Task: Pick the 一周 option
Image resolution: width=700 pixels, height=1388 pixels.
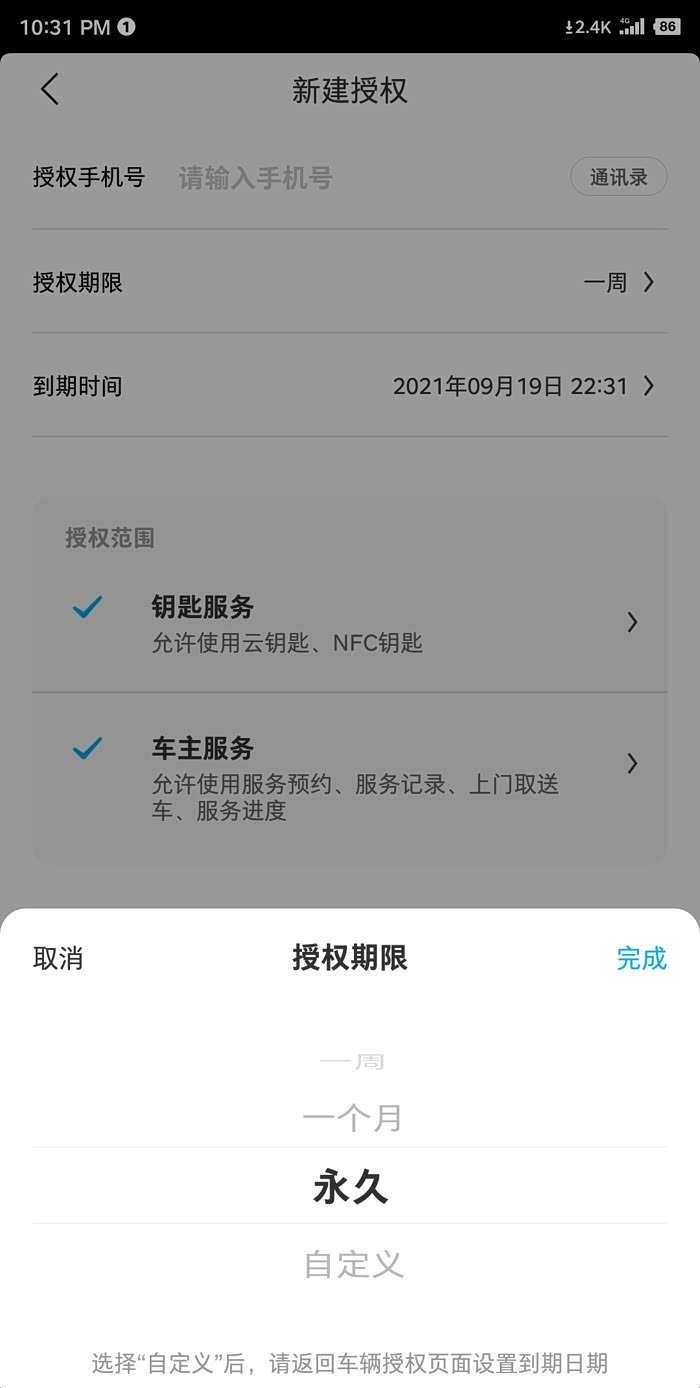Action: 352,1061
